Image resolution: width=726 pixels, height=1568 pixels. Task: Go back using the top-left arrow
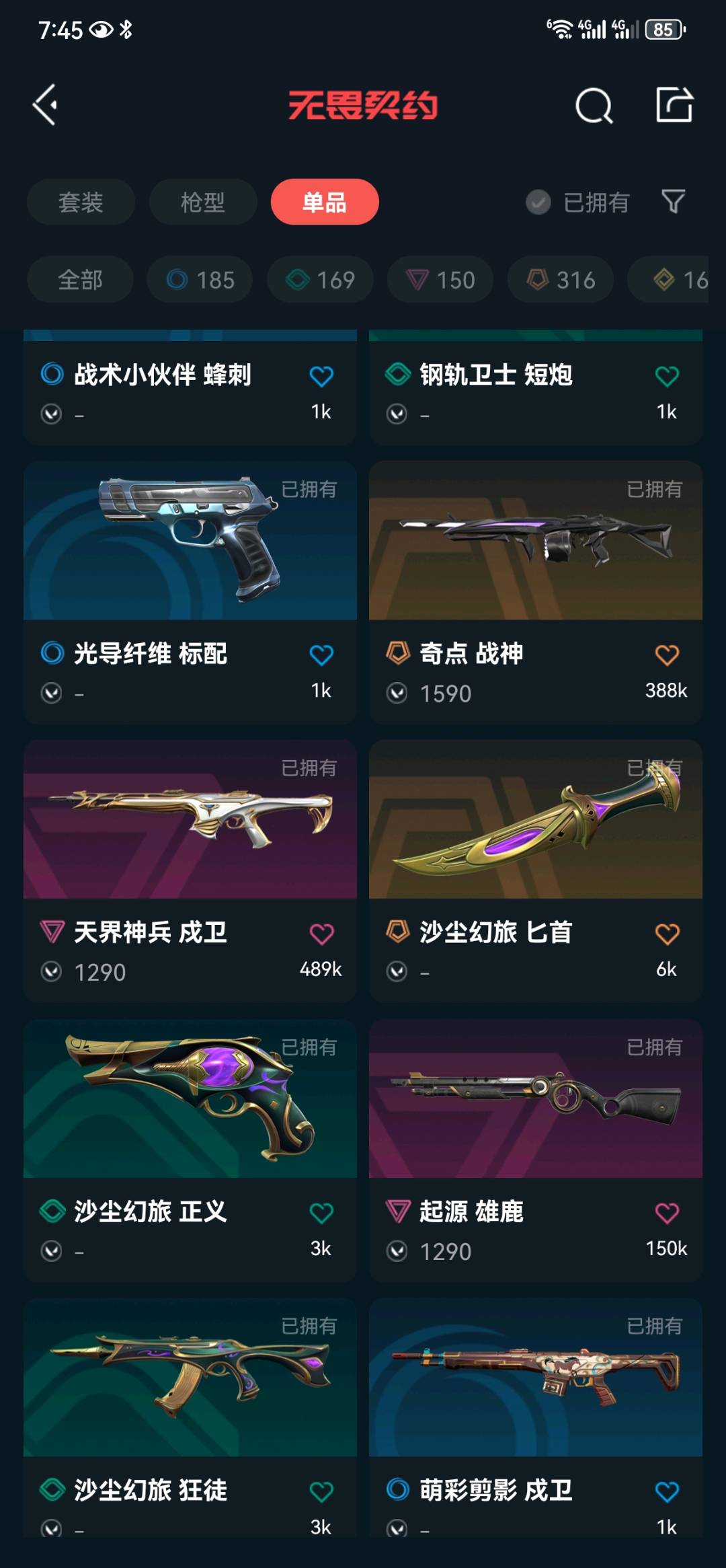coord(45,105)
